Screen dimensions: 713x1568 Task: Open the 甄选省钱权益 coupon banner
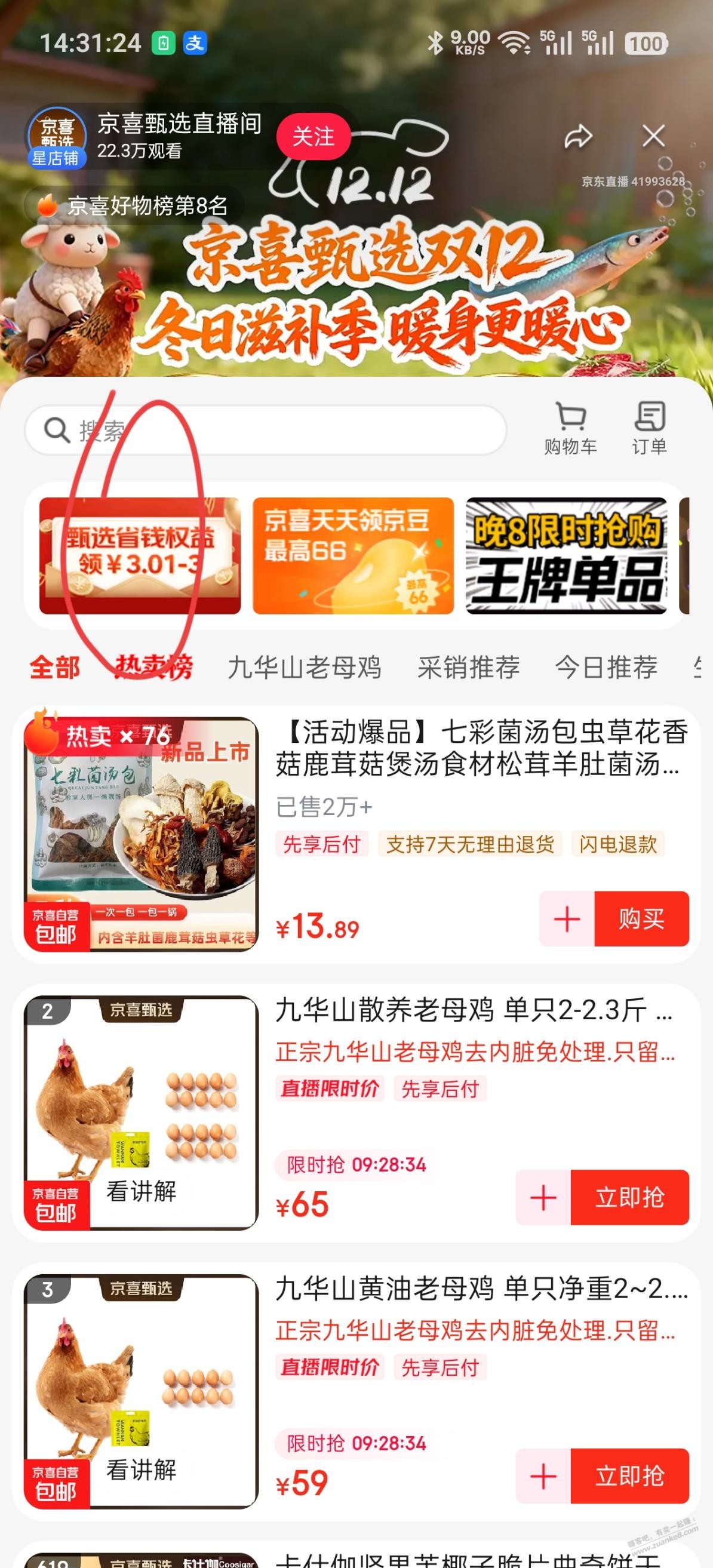pos(140,555)
